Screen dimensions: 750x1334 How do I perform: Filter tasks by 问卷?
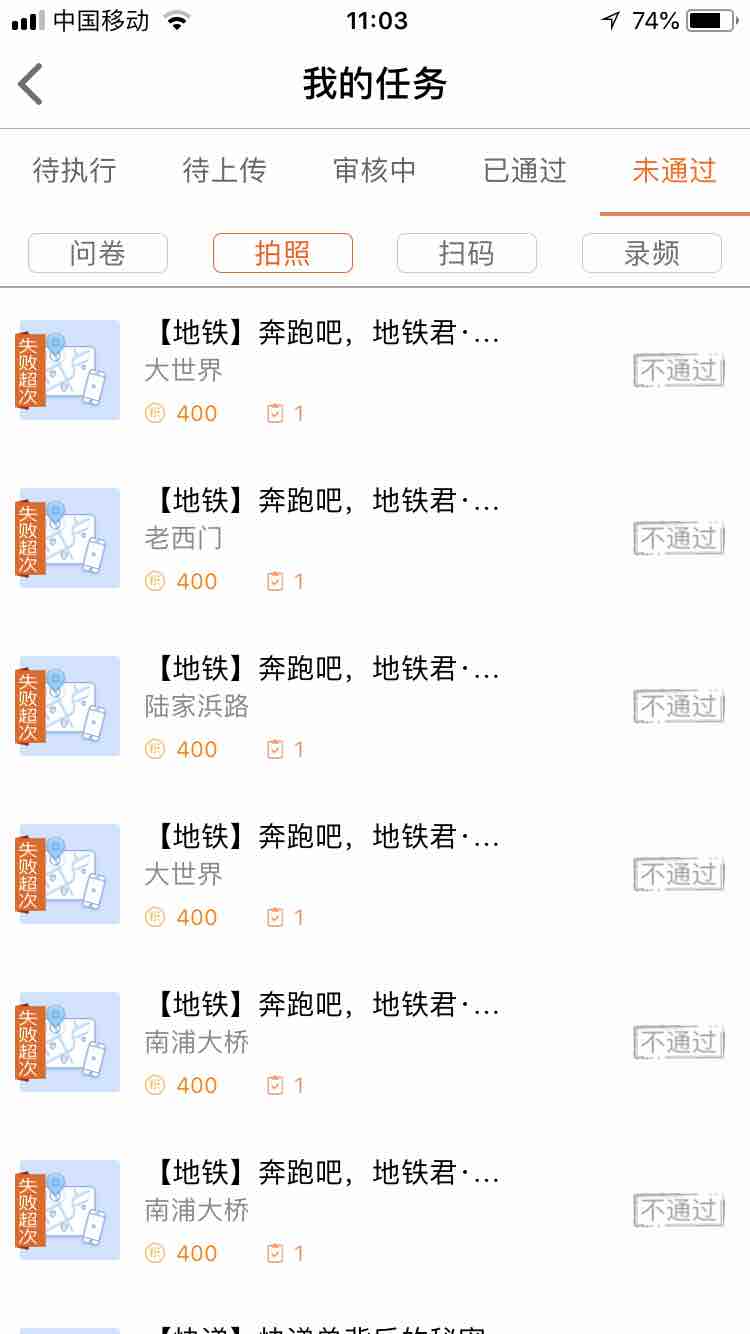98,253
